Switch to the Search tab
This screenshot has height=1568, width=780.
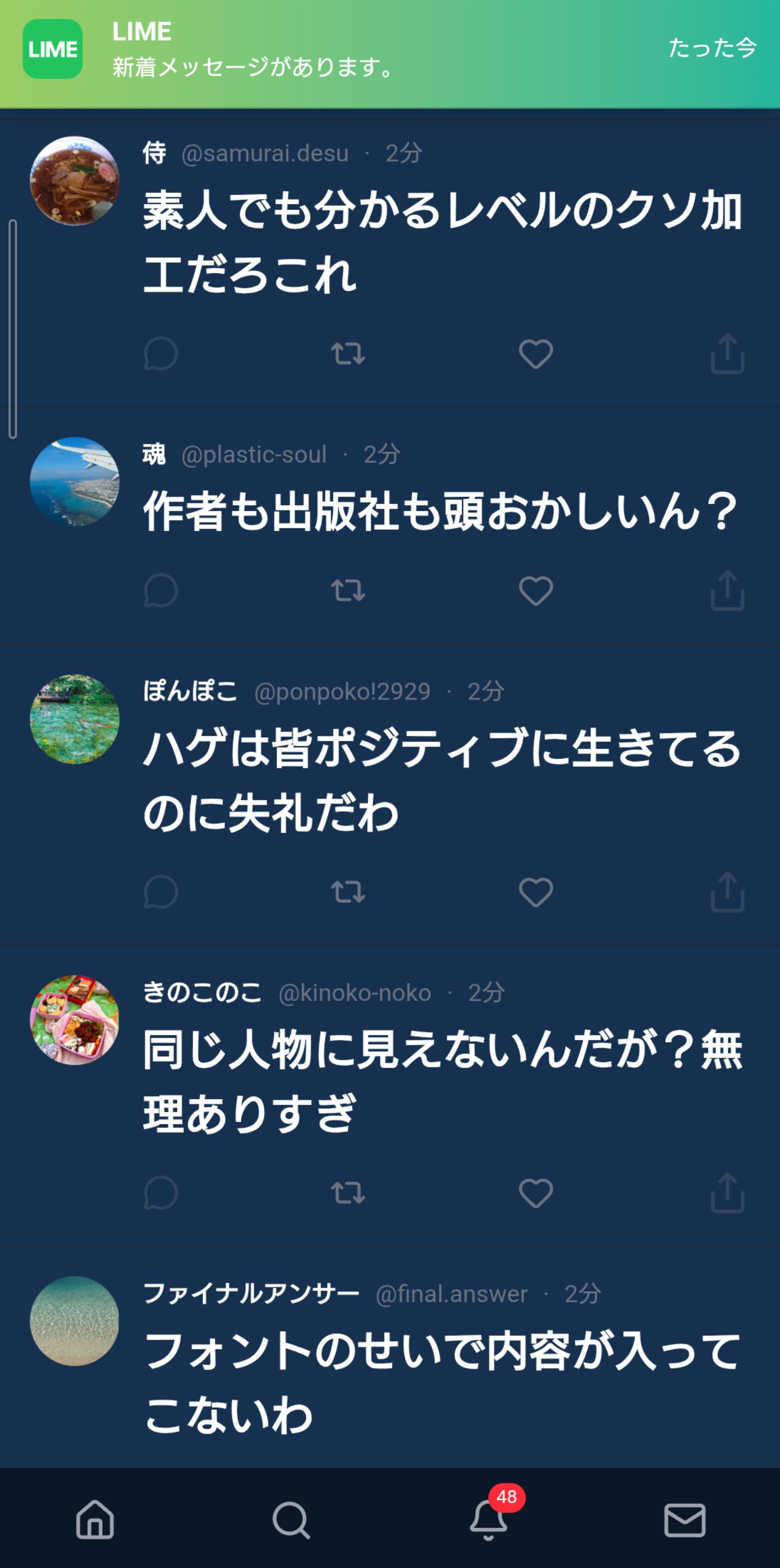click(291, 1520)
